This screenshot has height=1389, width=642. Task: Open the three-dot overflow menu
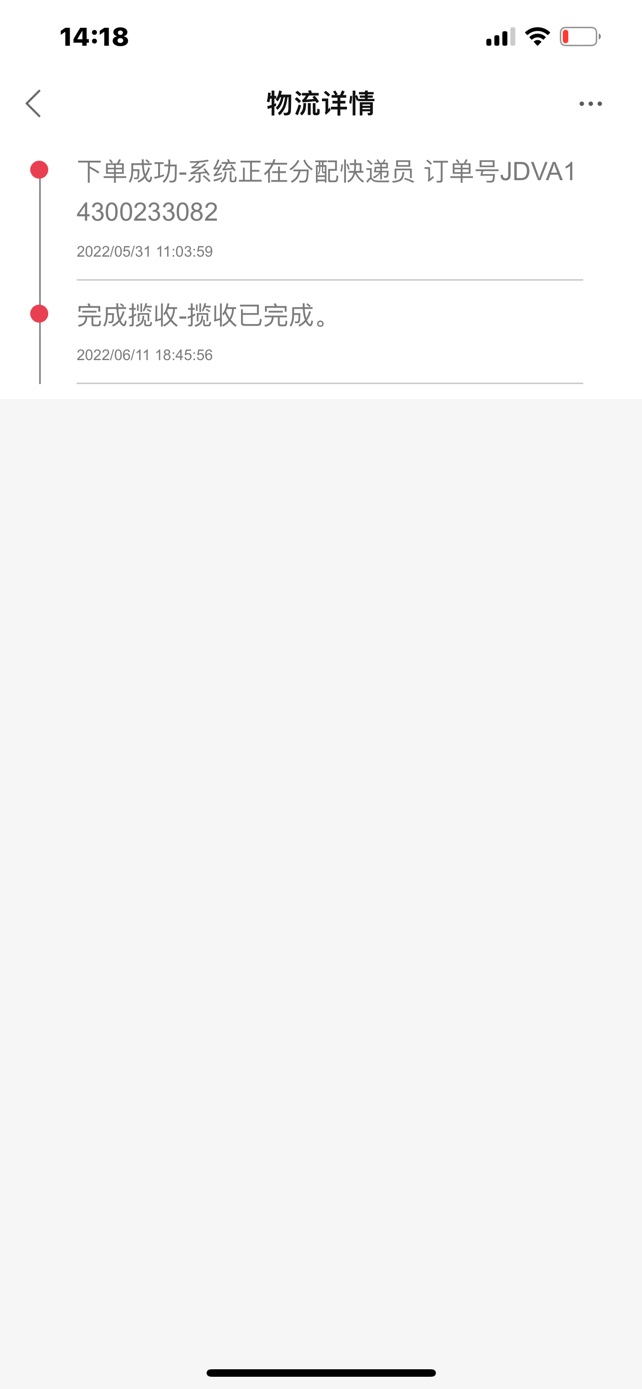(x=590, y=104)
